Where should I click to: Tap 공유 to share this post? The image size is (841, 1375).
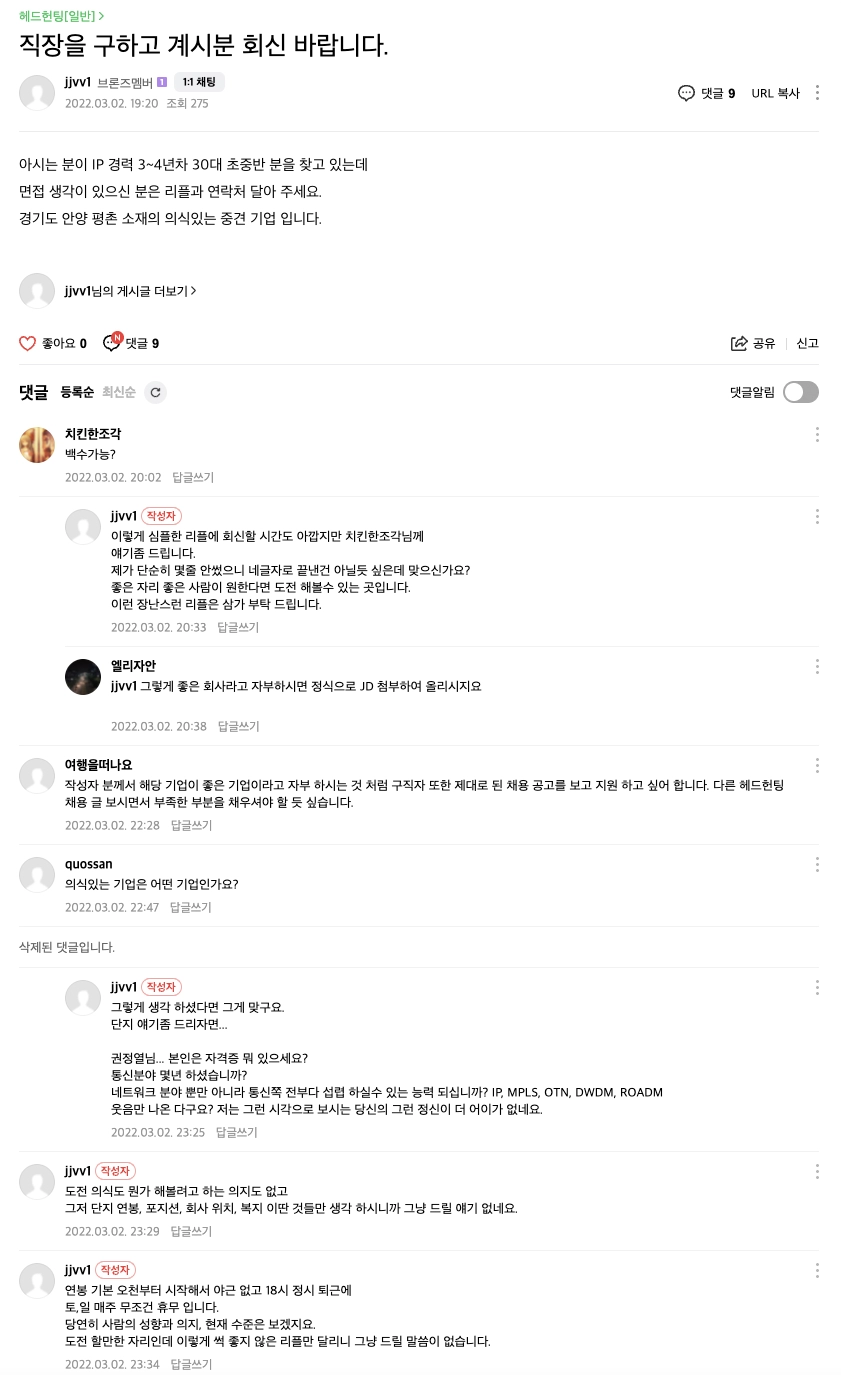point(753,343)
